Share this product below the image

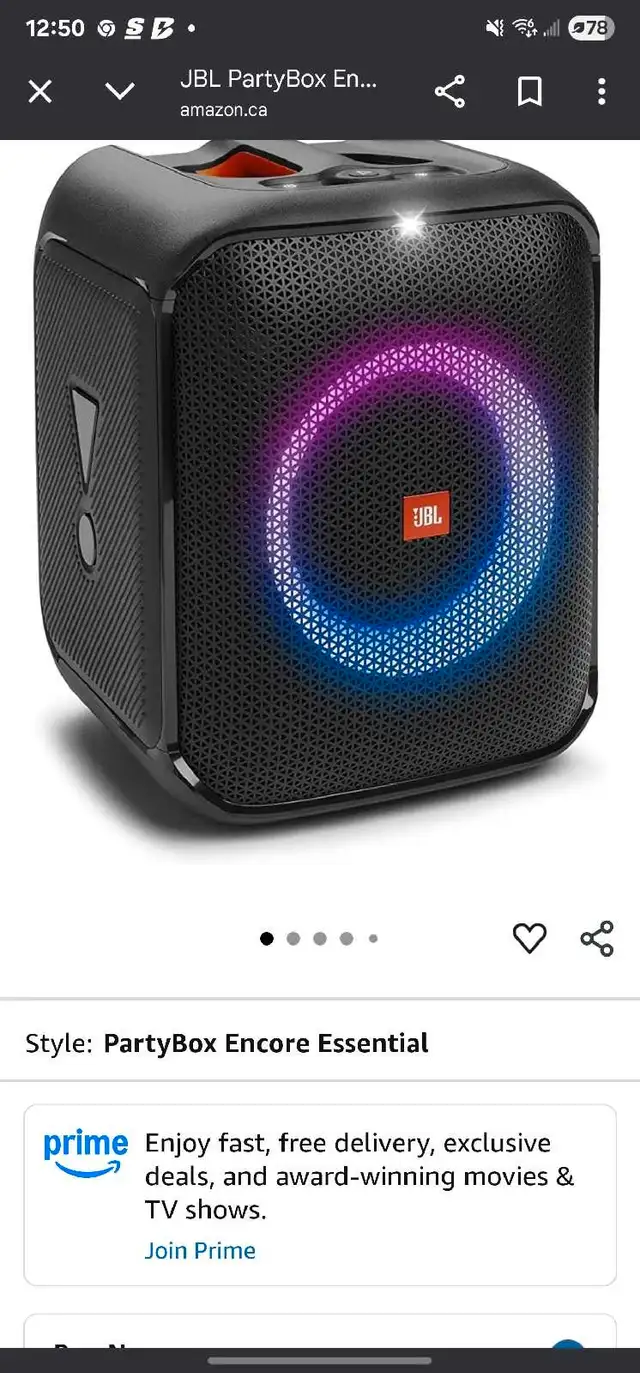597,938
